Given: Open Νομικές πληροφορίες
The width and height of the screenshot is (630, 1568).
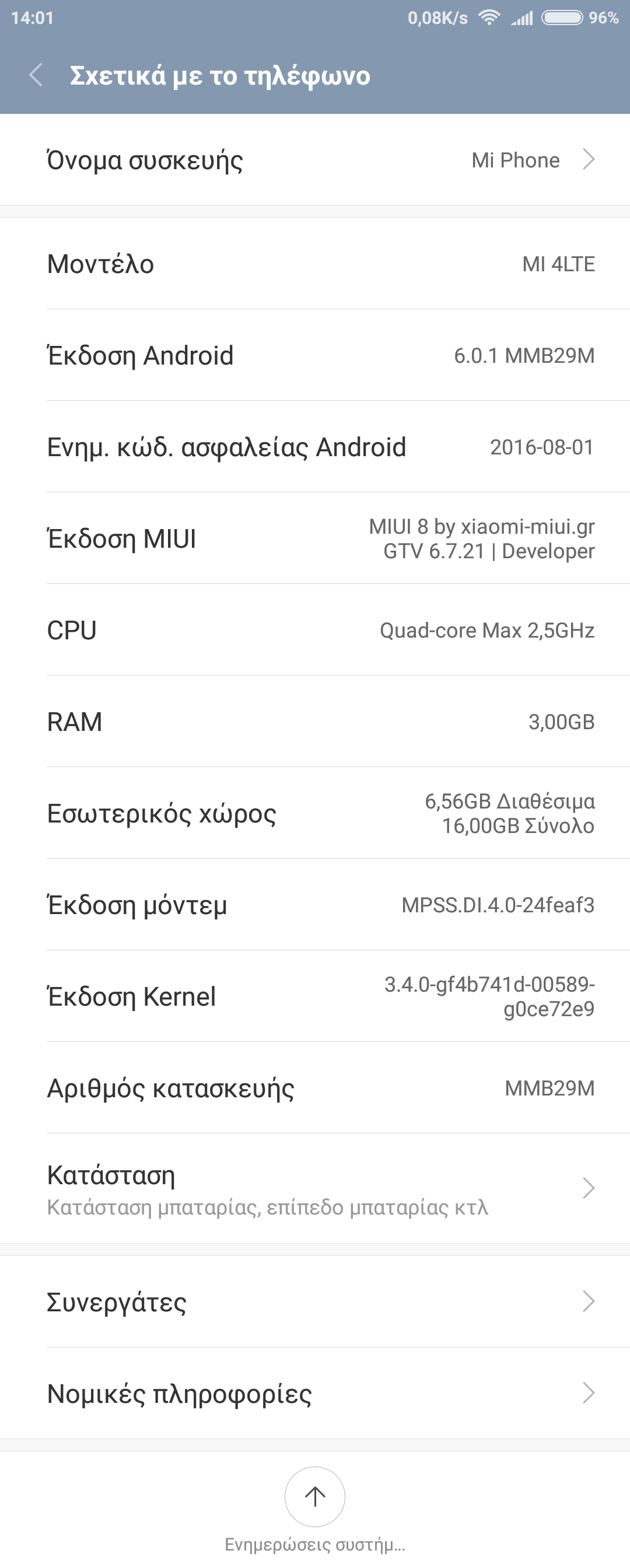Looking at the screenshot, I should (x=314, y=1394).
